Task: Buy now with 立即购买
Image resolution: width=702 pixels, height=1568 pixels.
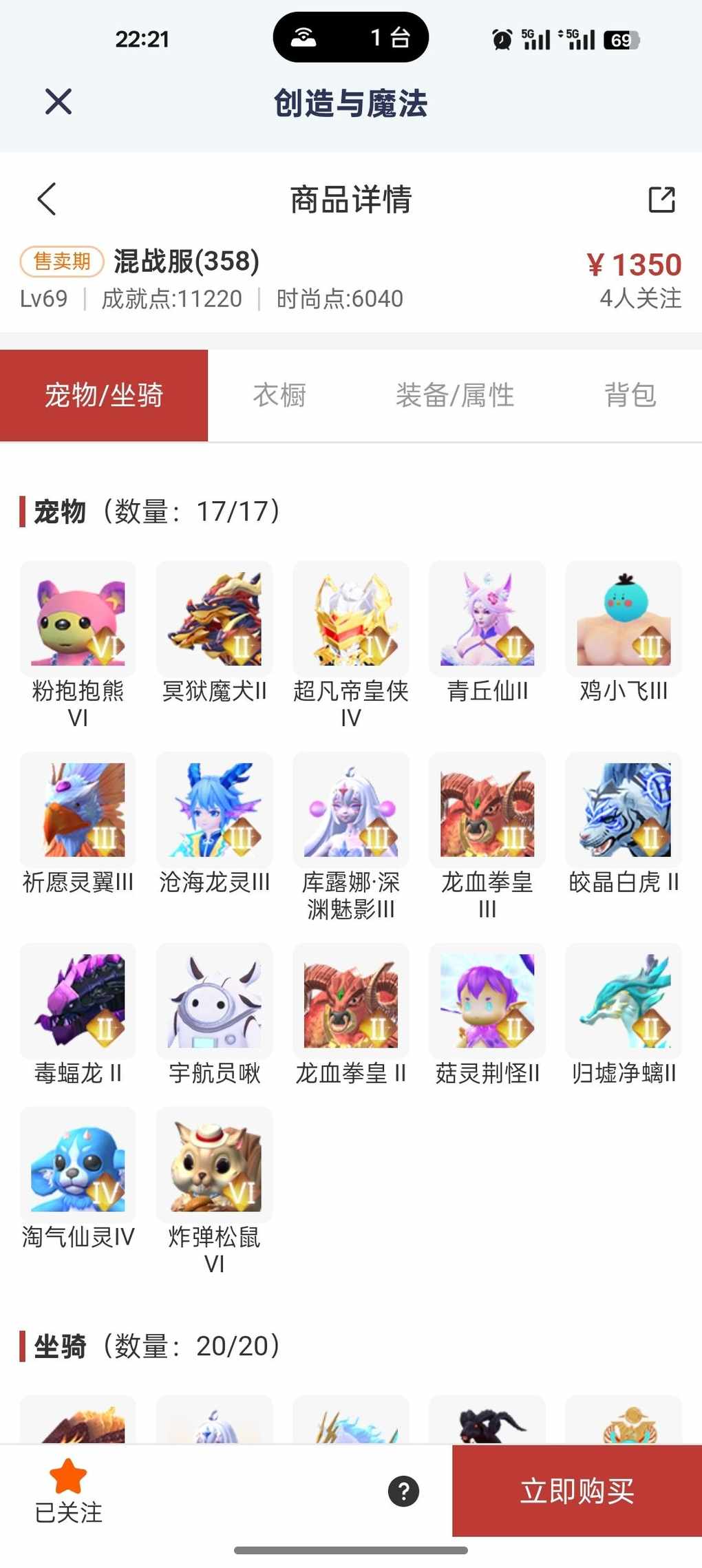Action: click(577, 1490)
